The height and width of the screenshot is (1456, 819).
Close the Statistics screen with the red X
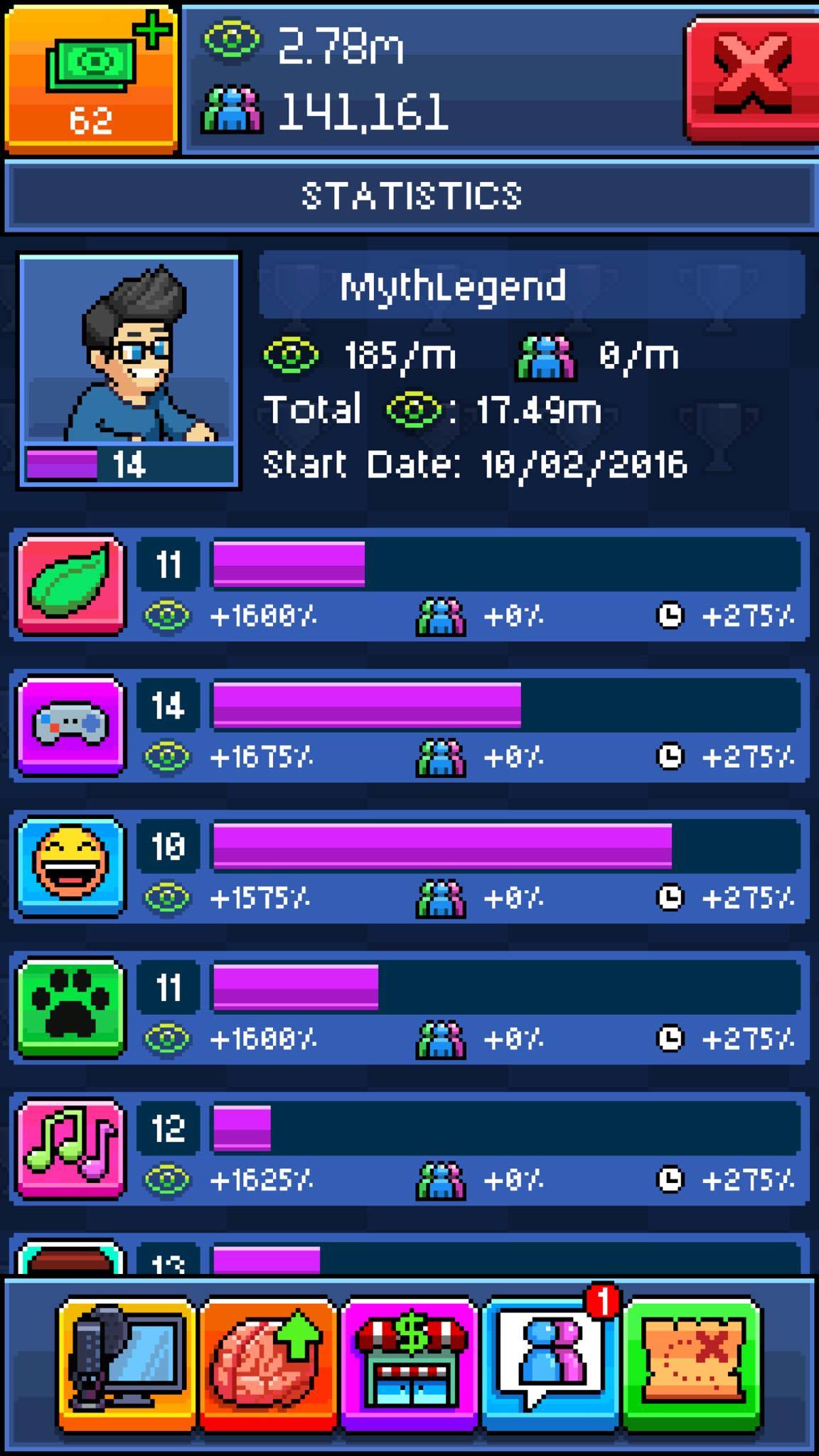751,78
